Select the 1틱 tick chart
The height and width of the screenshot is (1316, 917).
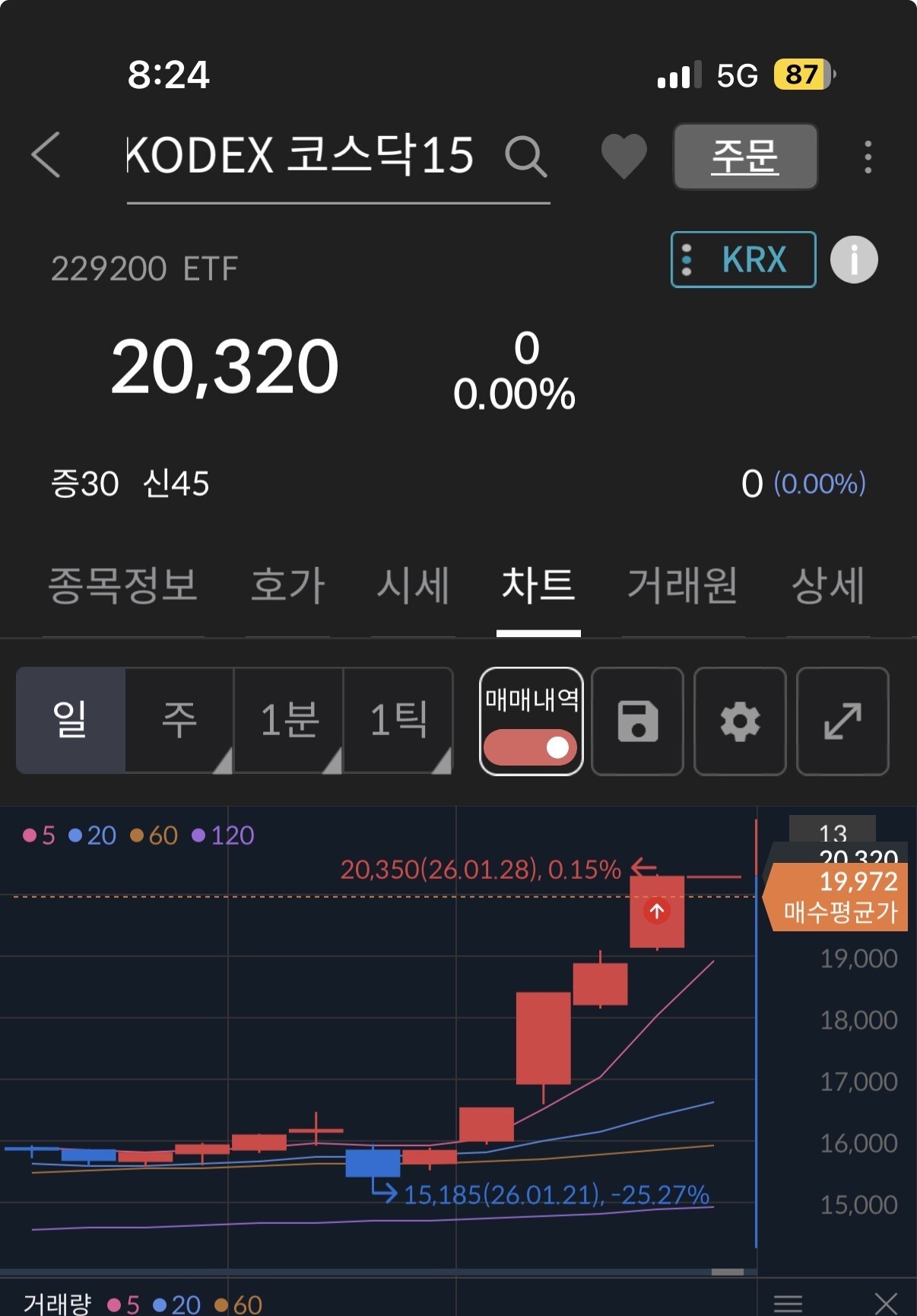(x=398, y=720)
